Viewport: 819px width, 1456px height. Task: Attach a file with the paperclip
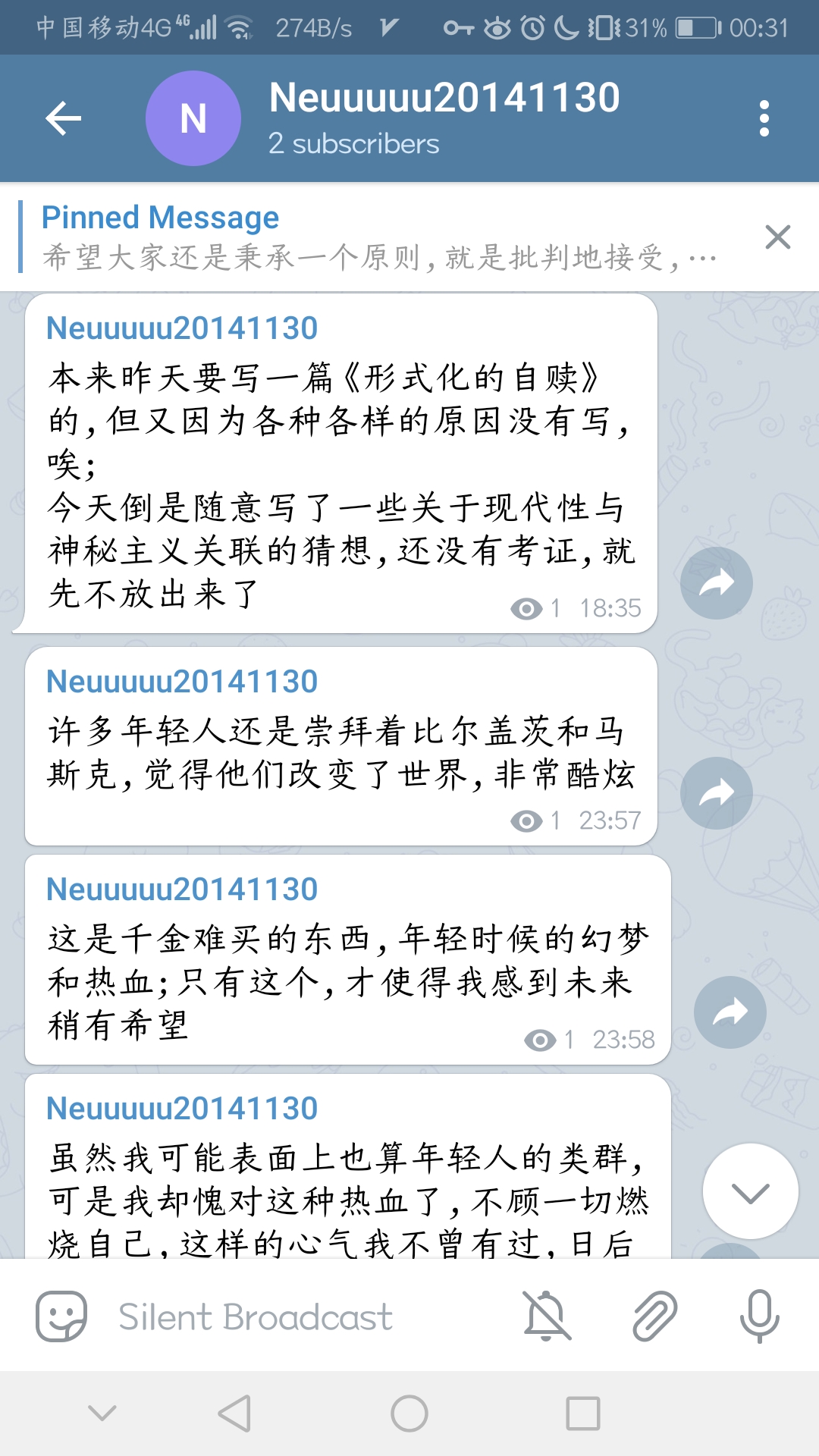(654, 1316)
